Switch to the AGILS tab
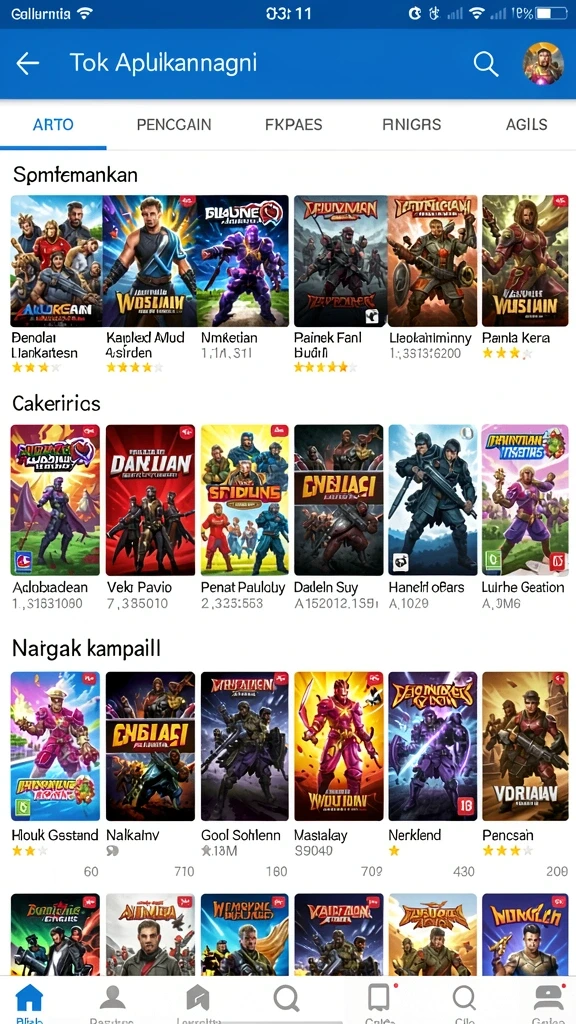 coord(526,124)
